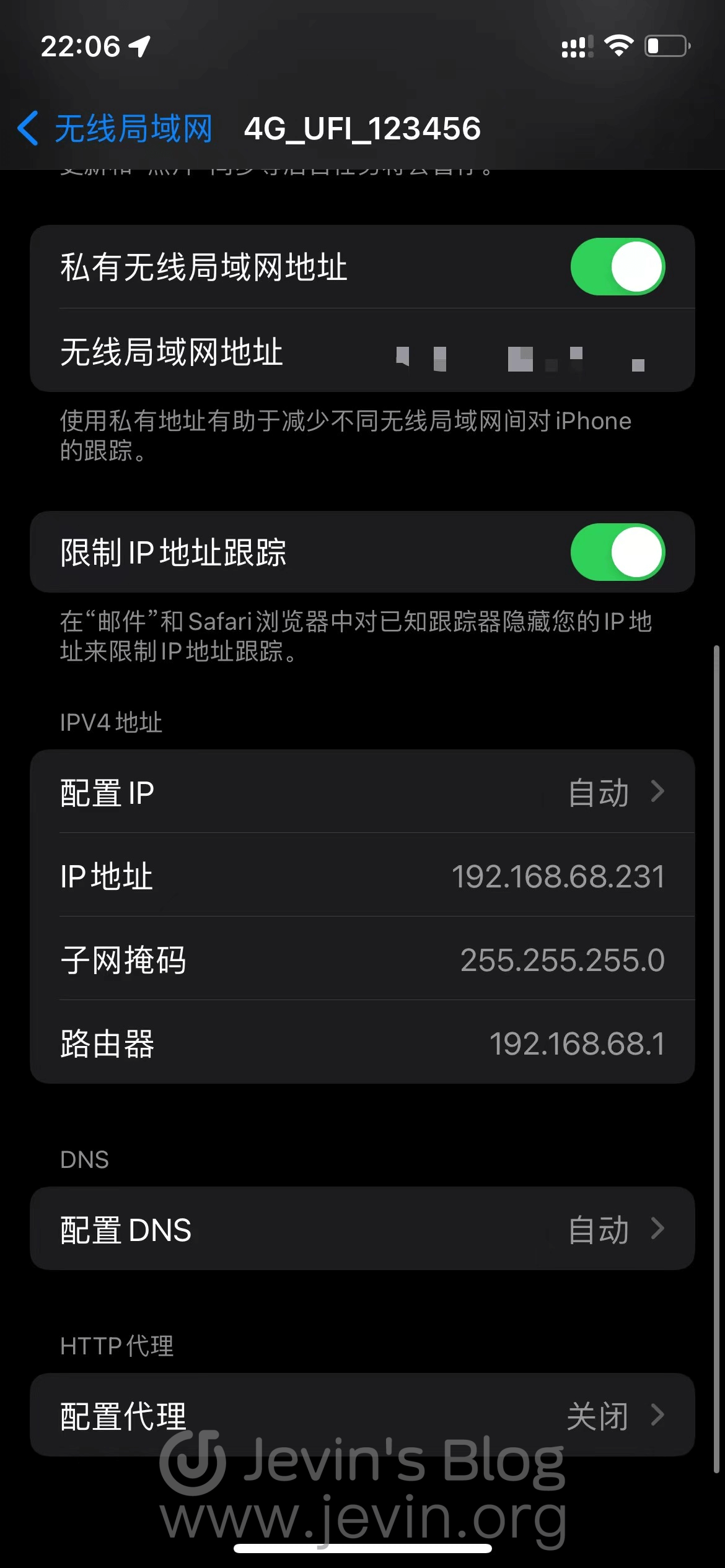This screenshot has height=1568, width=725.
Task: Toggle off 私有无线局域网地址 switch
Action: (617, 267)
